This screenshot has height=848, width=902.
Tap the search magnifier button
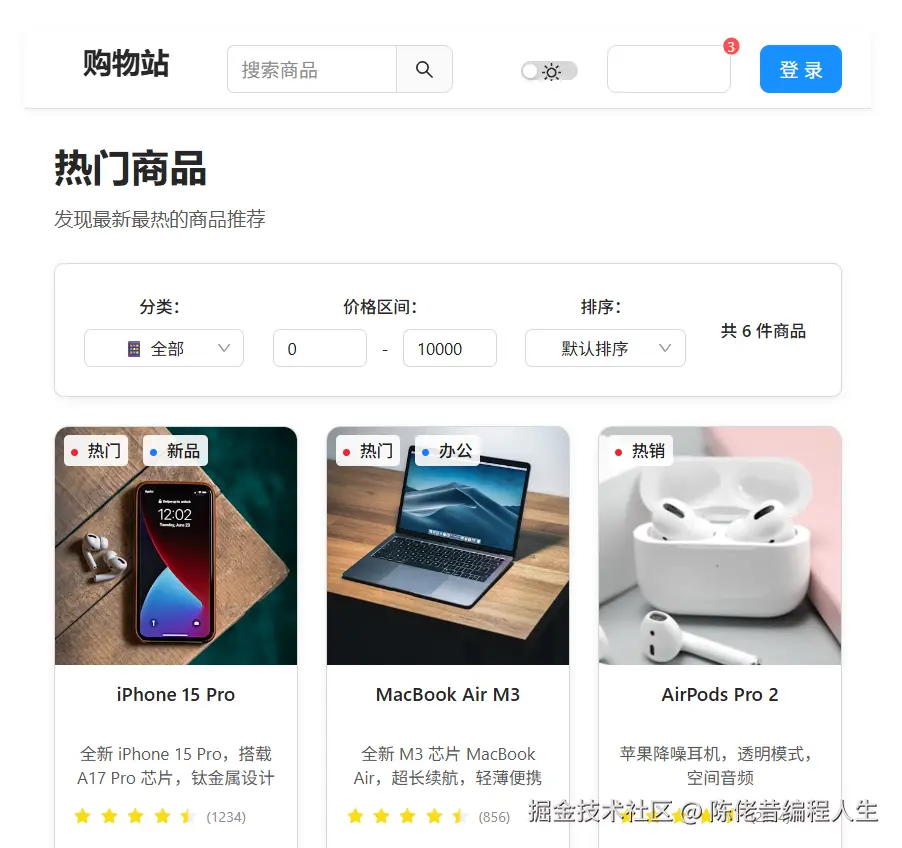click(424, 69)
